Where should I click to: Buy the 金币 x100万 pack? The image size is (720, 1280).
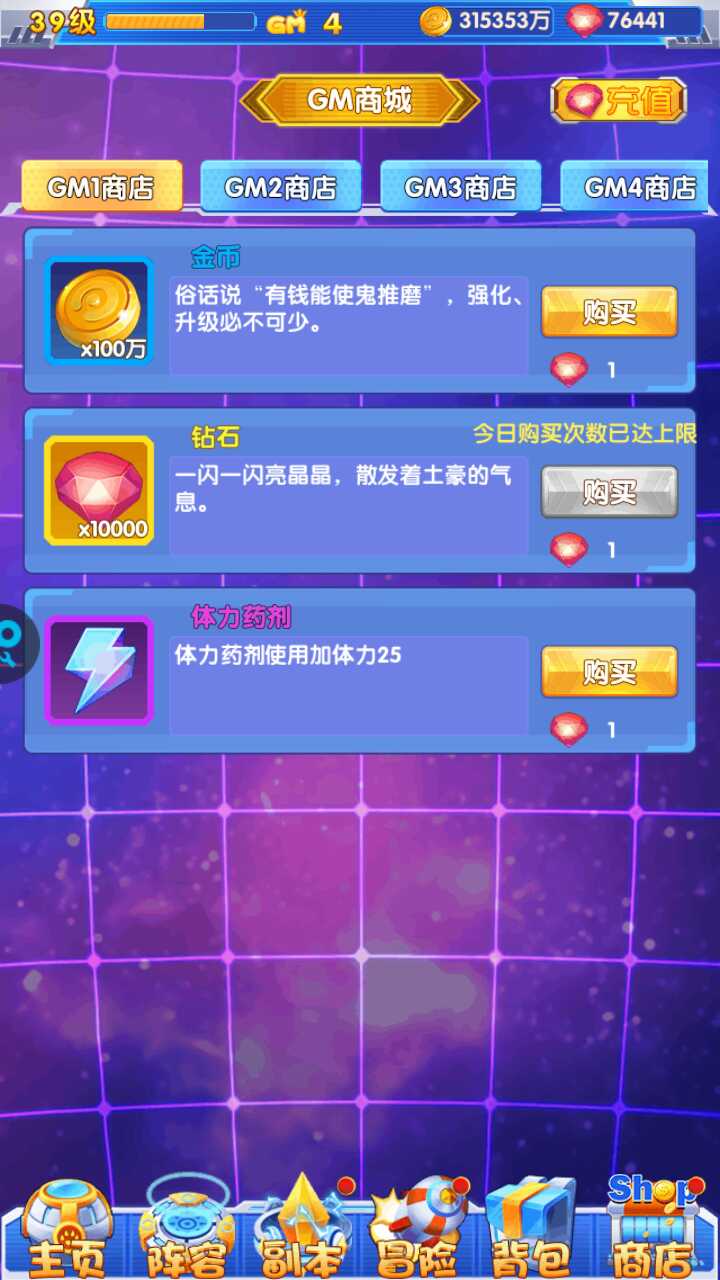(x=609, y=312)
